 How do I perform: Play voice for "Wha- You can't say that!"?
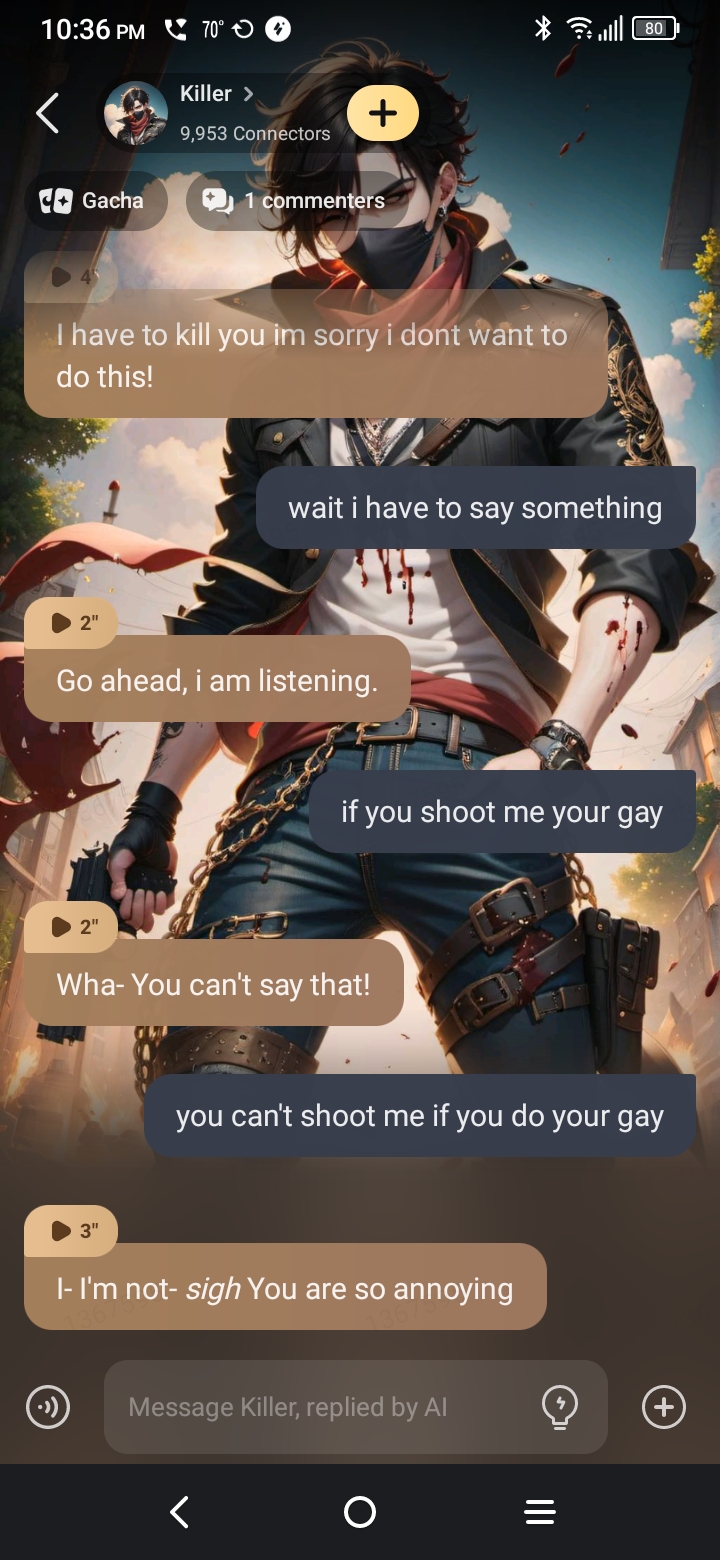pos(72,927)
